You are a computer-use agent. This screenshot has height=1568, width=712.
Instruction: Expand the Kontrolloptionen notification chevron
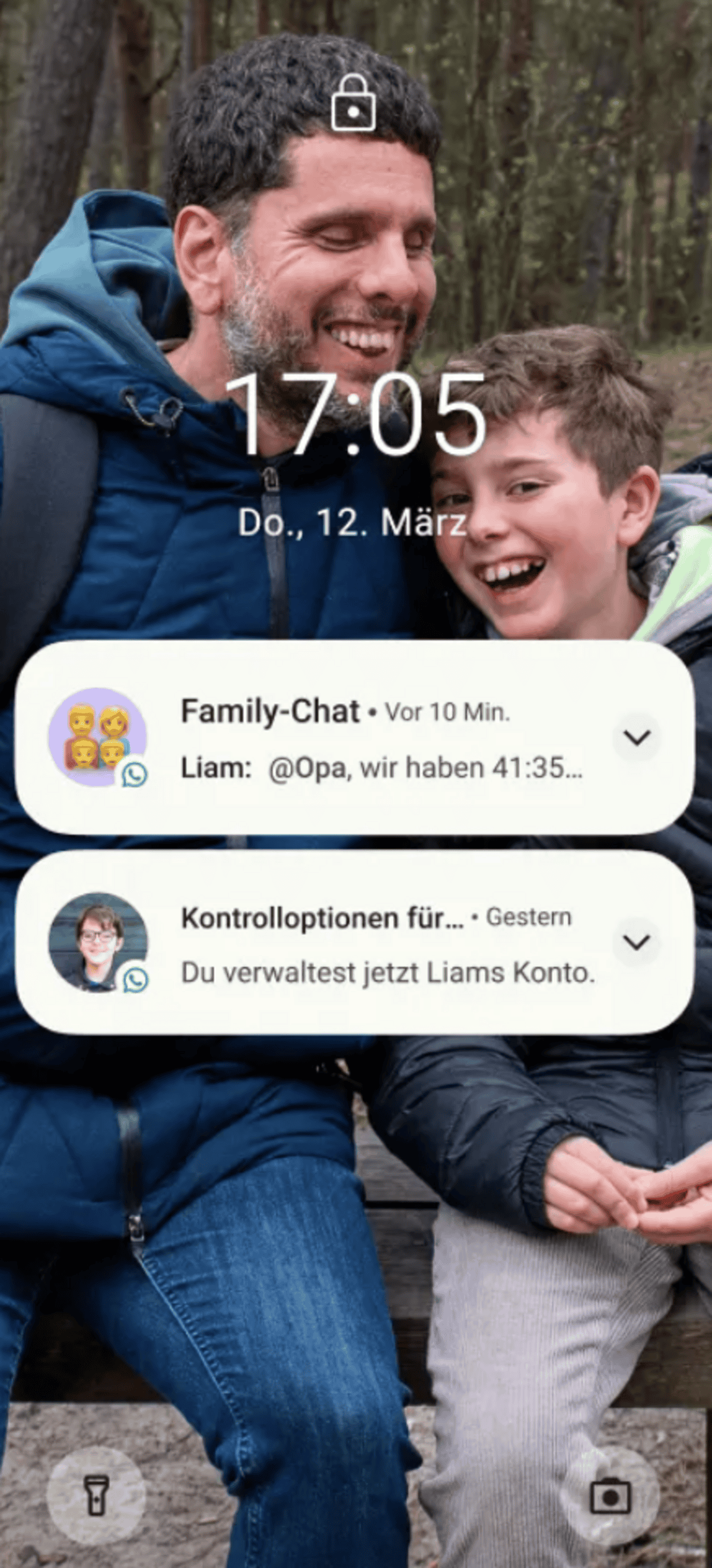click(637, 942)
